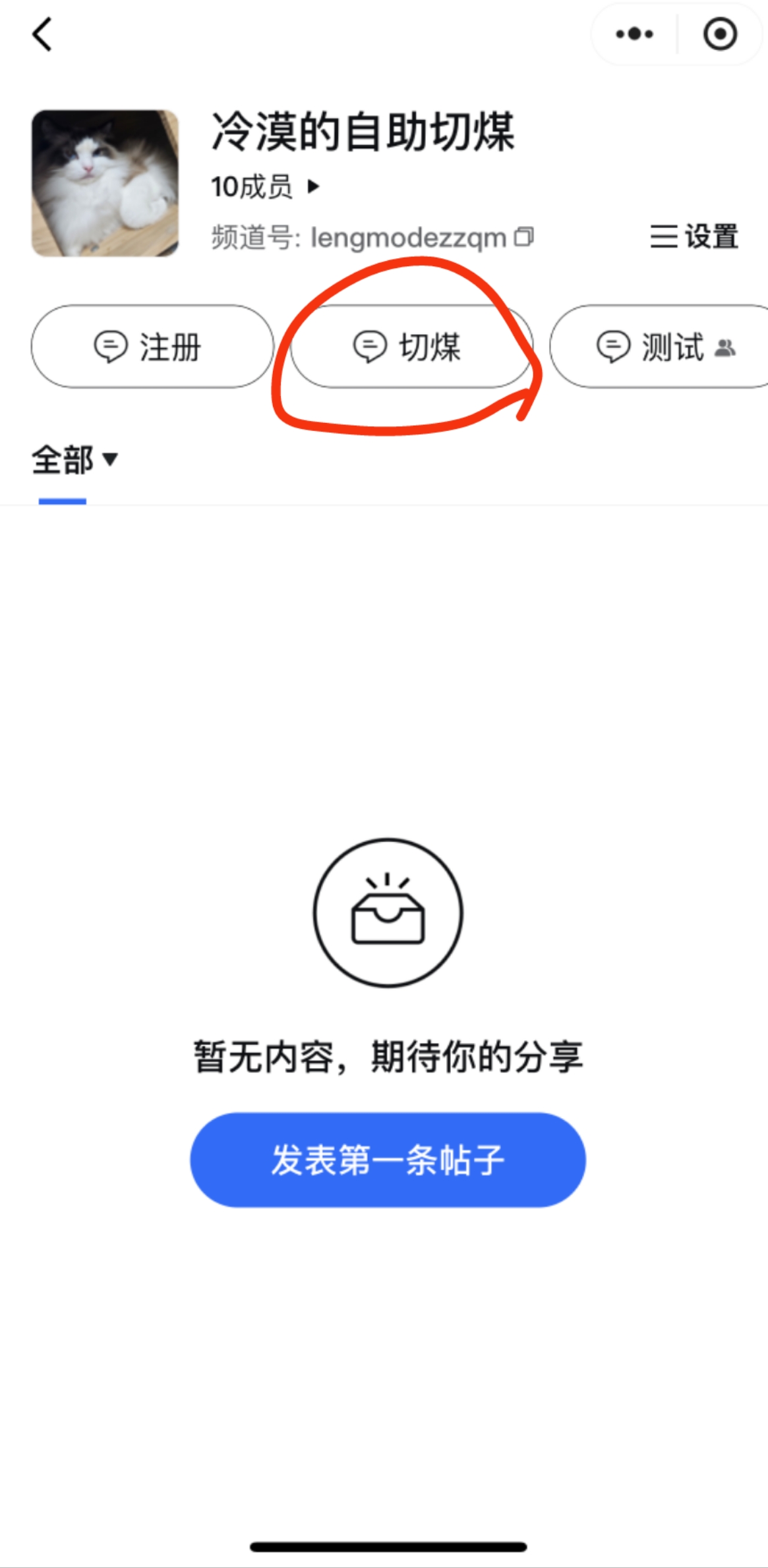Switch to the 注册 topic
Viewport: 768px width, 1568px height.
(x=153, y=347)
